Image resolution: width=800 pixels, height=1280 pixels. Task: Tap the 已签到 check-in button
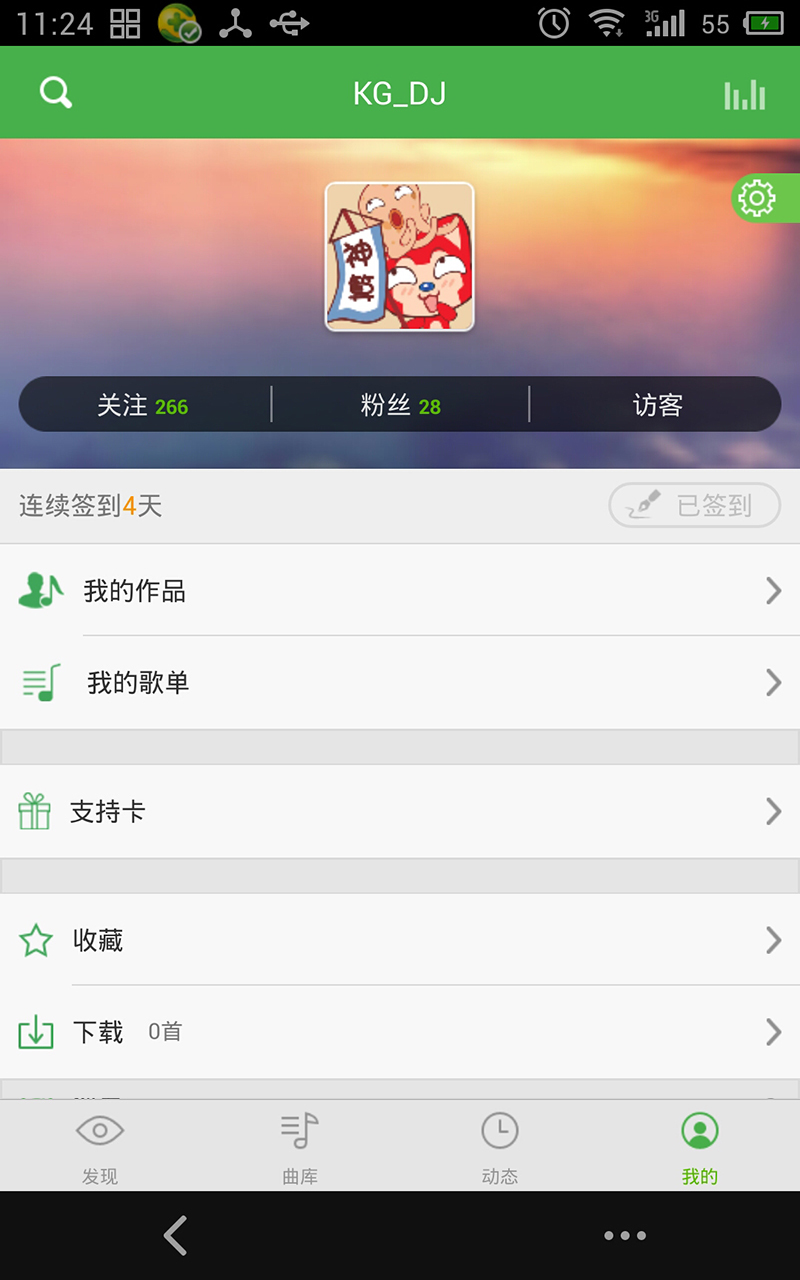point(695,505)
